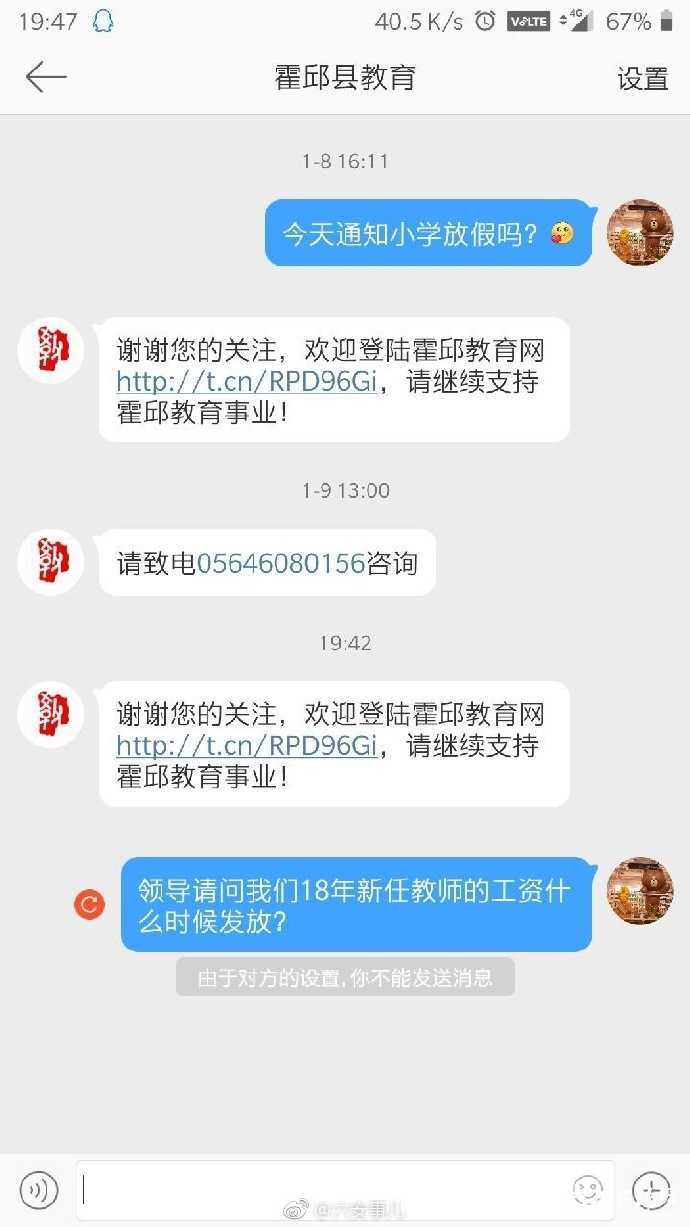Focus the message text field
This screenshot has width=690, height=1227.
(x=320, y=1190)
